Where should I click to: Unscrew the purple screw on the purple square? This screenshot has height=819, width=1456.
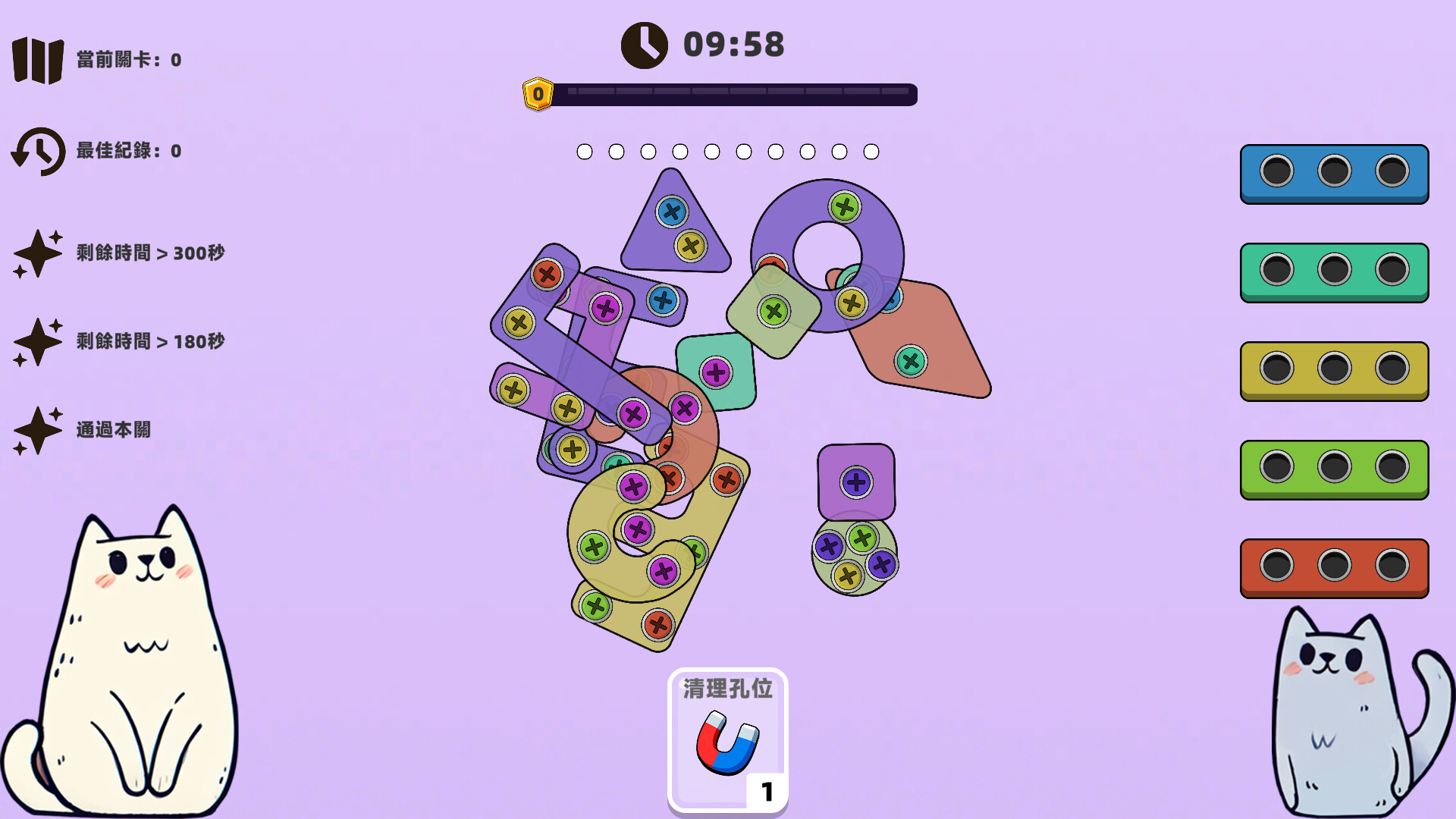pyautogui.click(x=856, y=482)
